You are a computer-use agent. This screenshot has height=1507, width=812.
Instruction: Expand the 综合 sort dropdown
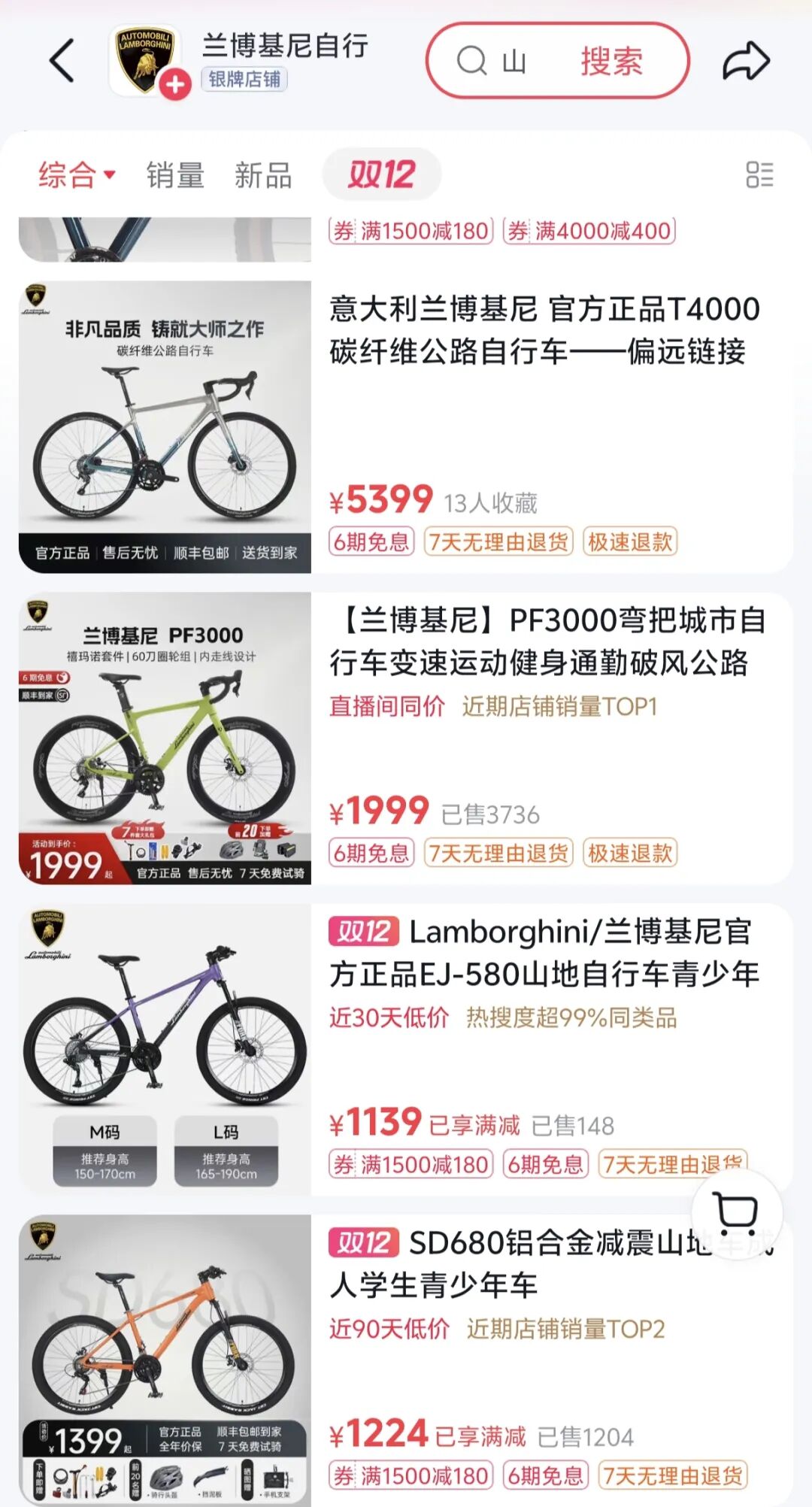pyautogui.click(x=77, y=175)
